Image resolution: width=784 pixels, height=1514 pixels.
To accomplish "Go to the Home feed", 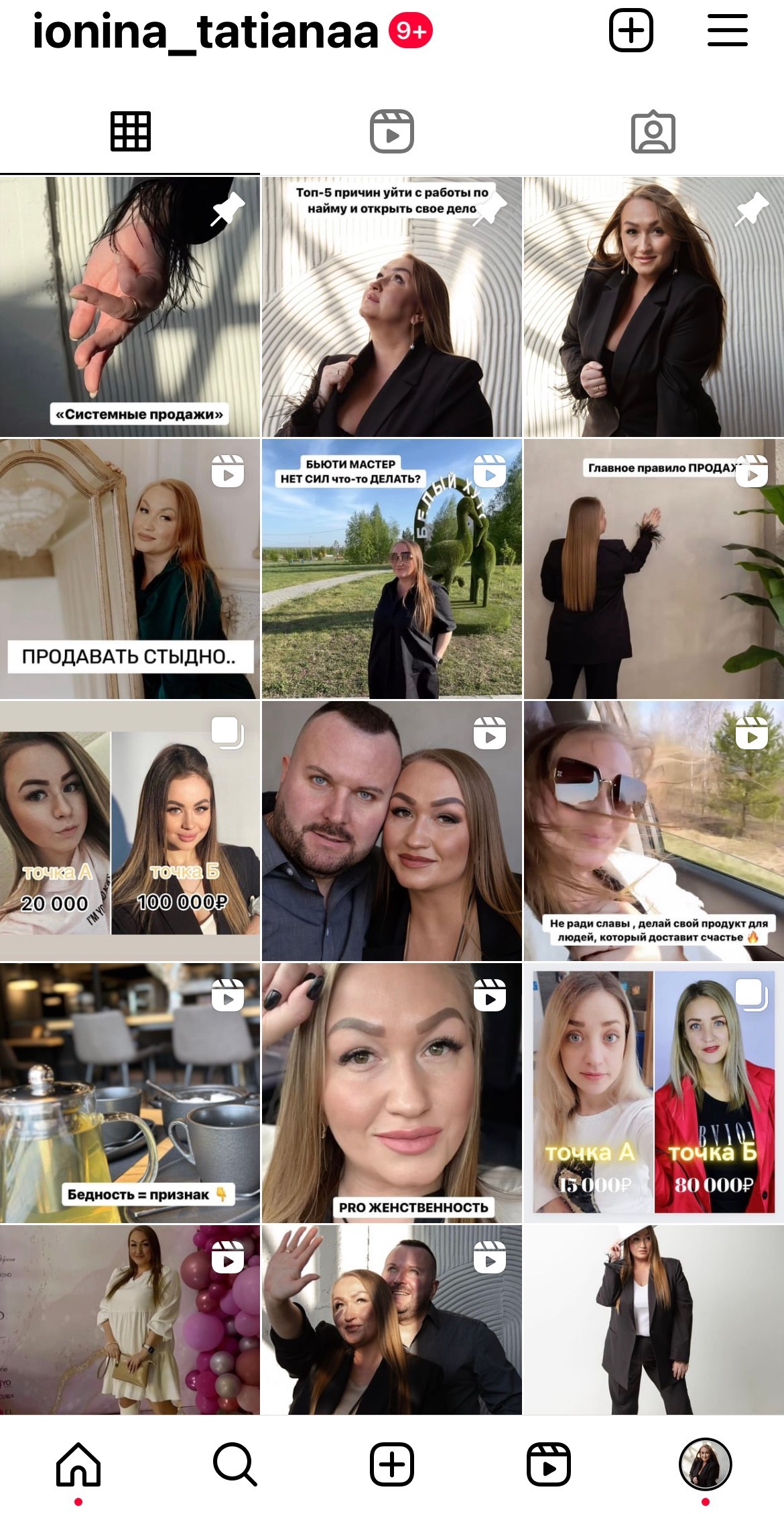I will 78,1463.
